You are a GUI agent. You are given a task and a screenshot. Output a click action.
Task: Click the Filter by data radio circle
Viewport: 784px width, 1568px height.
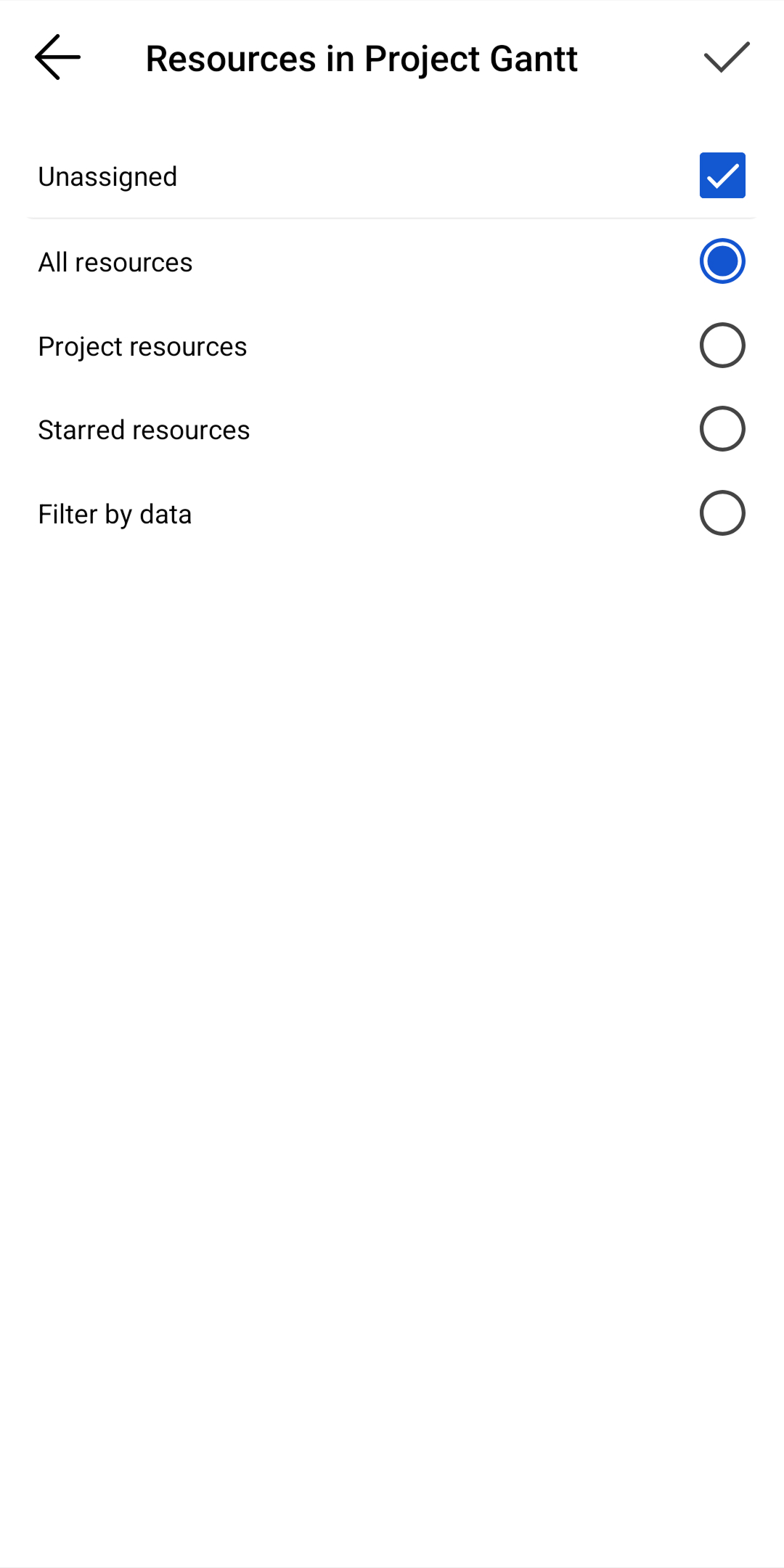(x=722, y=513)
